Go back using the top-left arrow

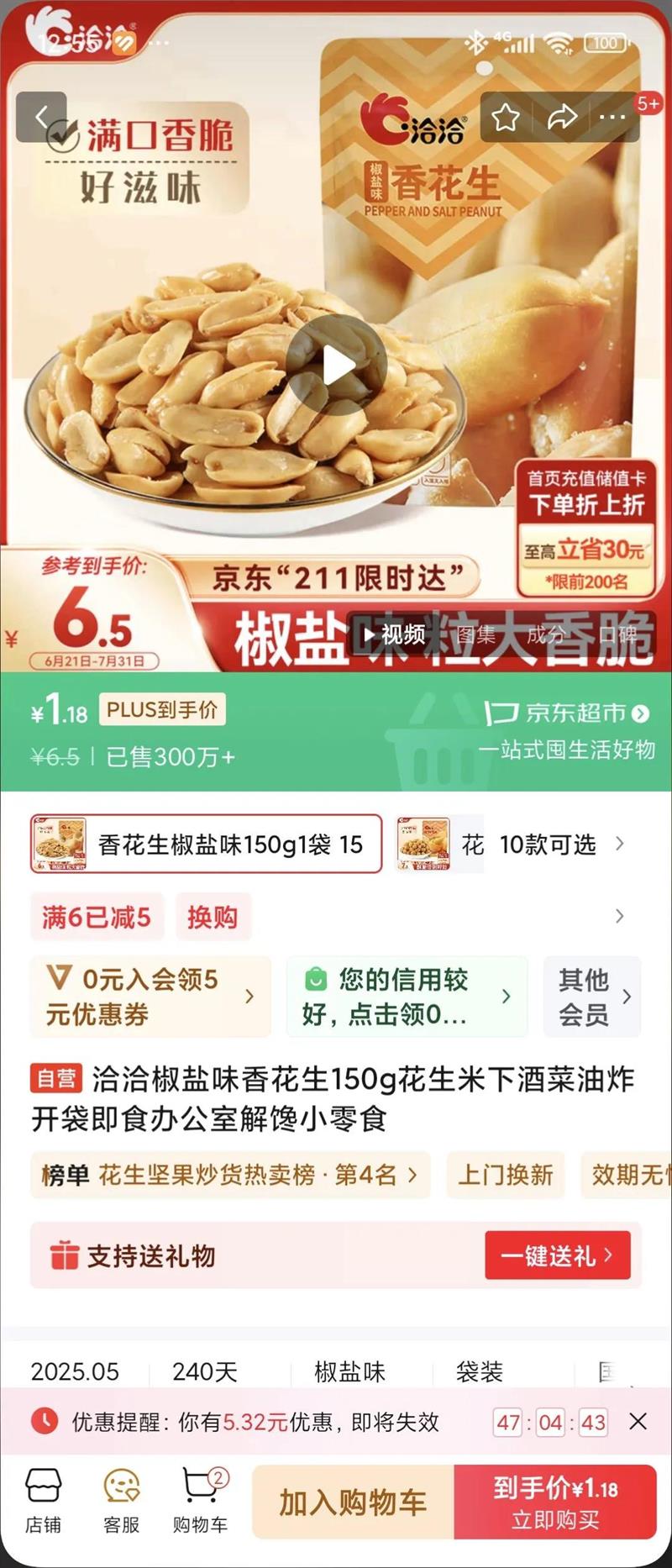[41, 117]
